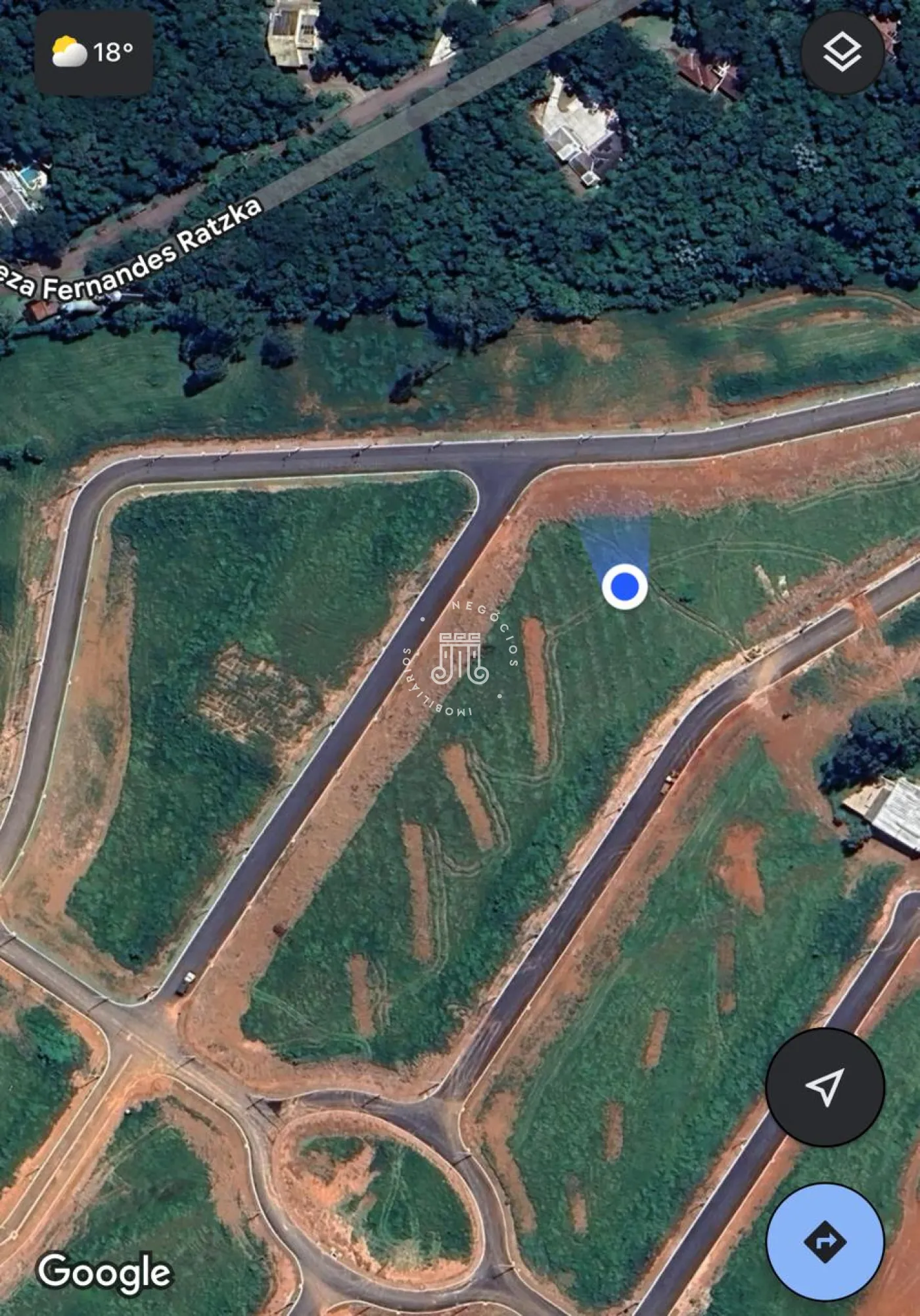The height and width of the screenshot is (1316, 920).
Task: Open the 18° weather chip
Action: [93, 53]
